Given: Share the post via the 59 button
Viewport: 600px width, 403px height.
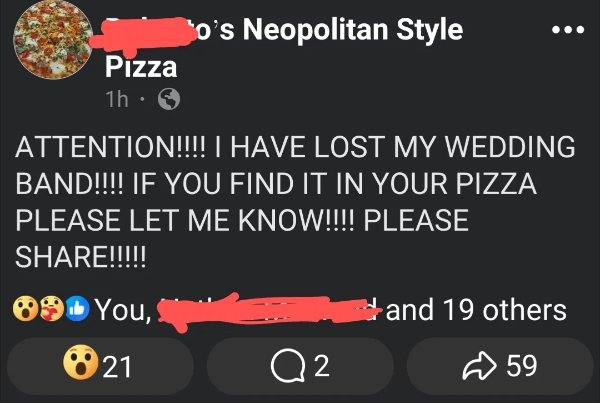Looking at the screenshot, I should 500,366.
